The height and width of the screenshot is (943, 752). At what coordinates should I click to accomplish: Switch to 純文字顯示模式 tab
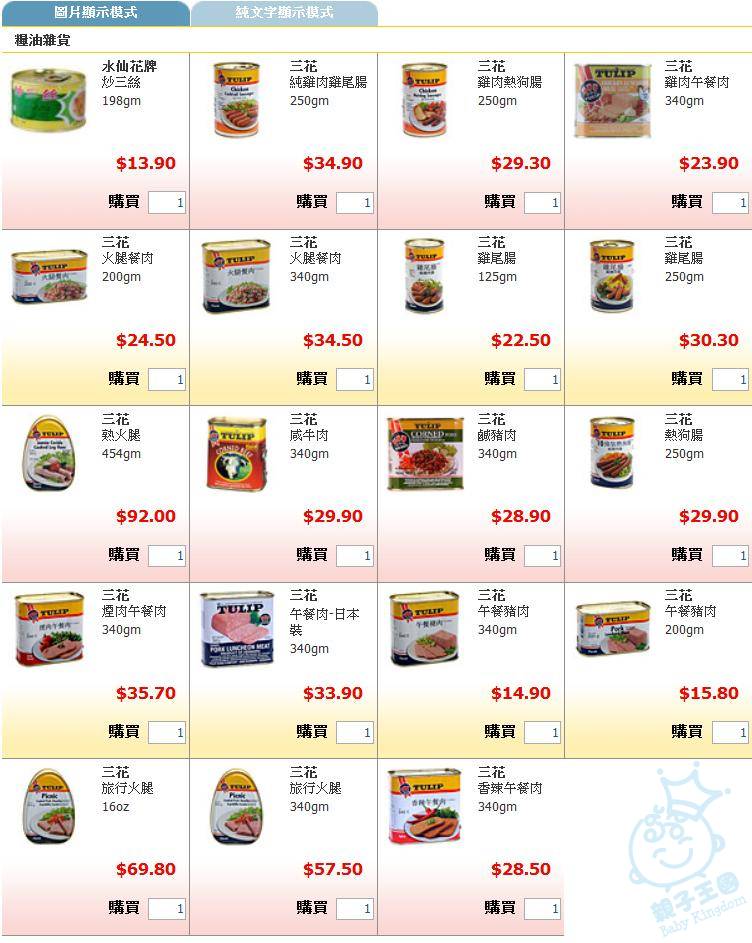pyautogui.click(x=284, y=13)
